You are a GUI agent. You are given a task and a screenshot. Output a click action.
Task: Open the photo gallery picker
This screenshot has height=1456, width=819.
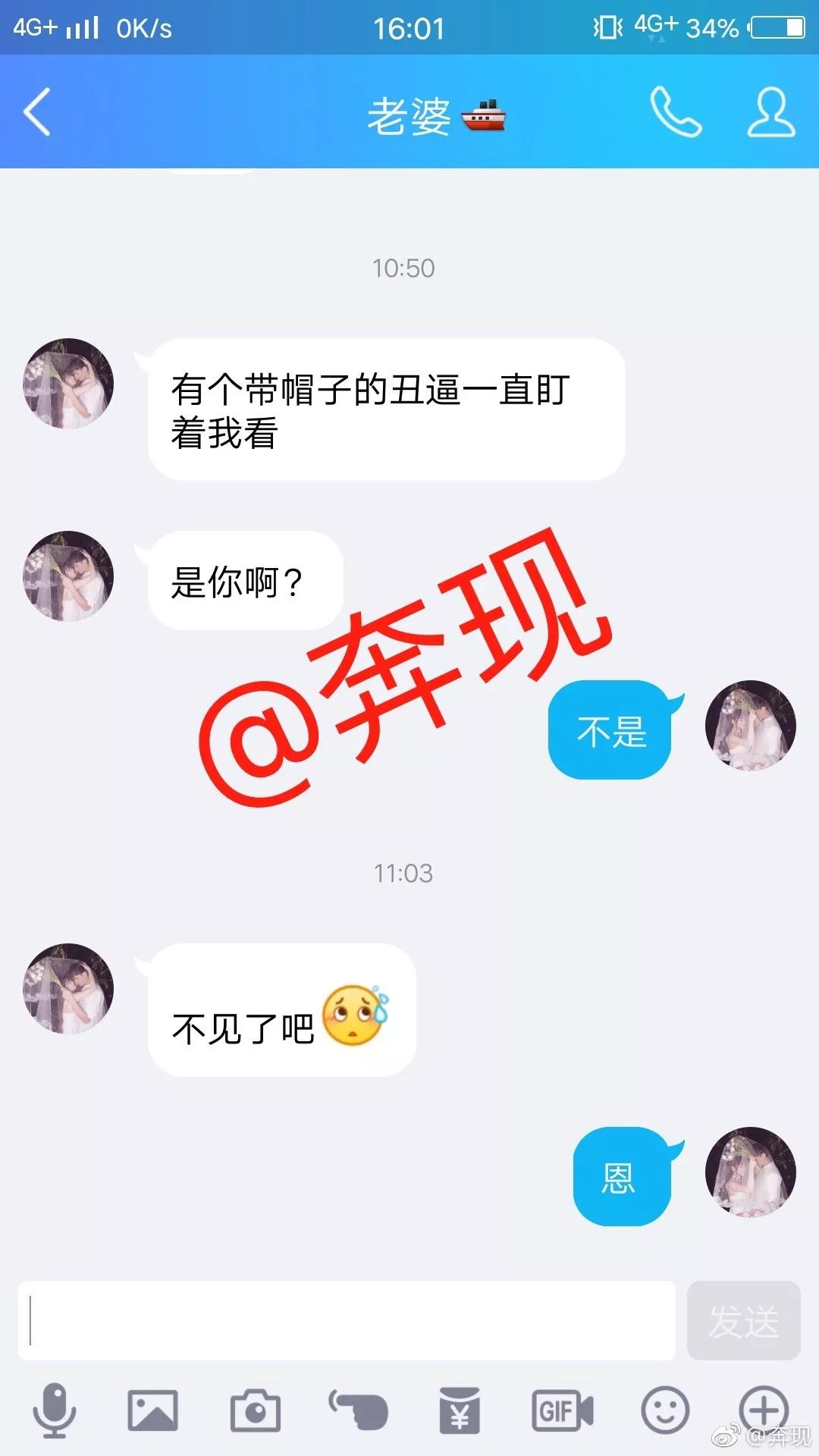click(152, 1410)
